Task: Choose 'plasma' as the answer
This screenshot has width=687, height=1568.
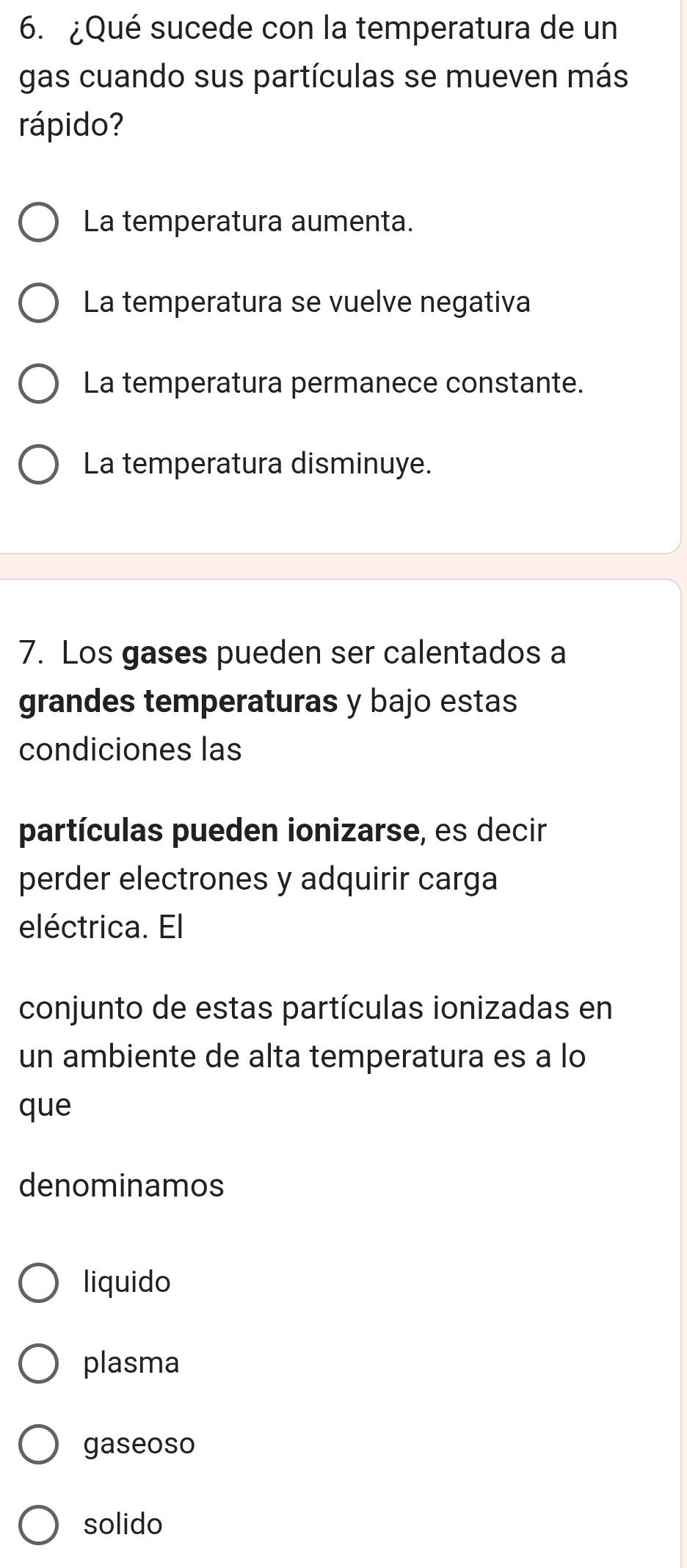Action: point(38,1363)
